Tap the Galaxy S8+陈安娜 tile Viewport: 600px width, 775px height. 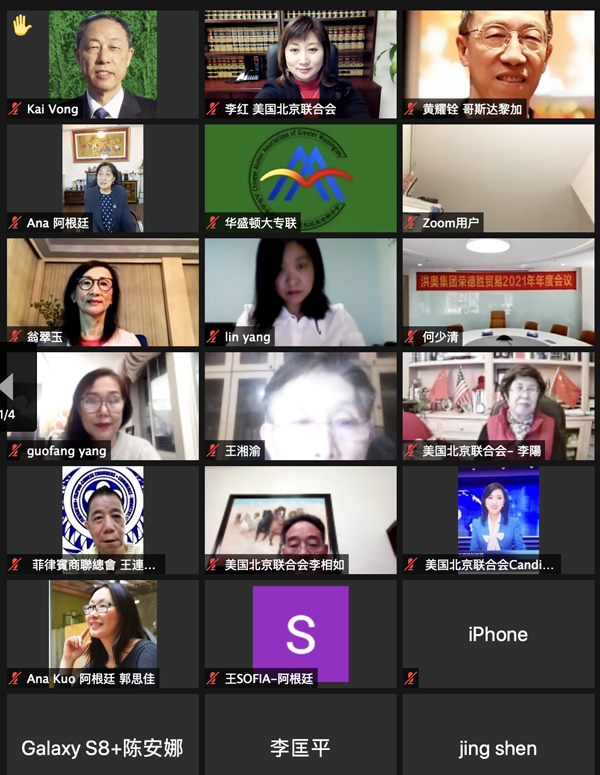[102, 747]
